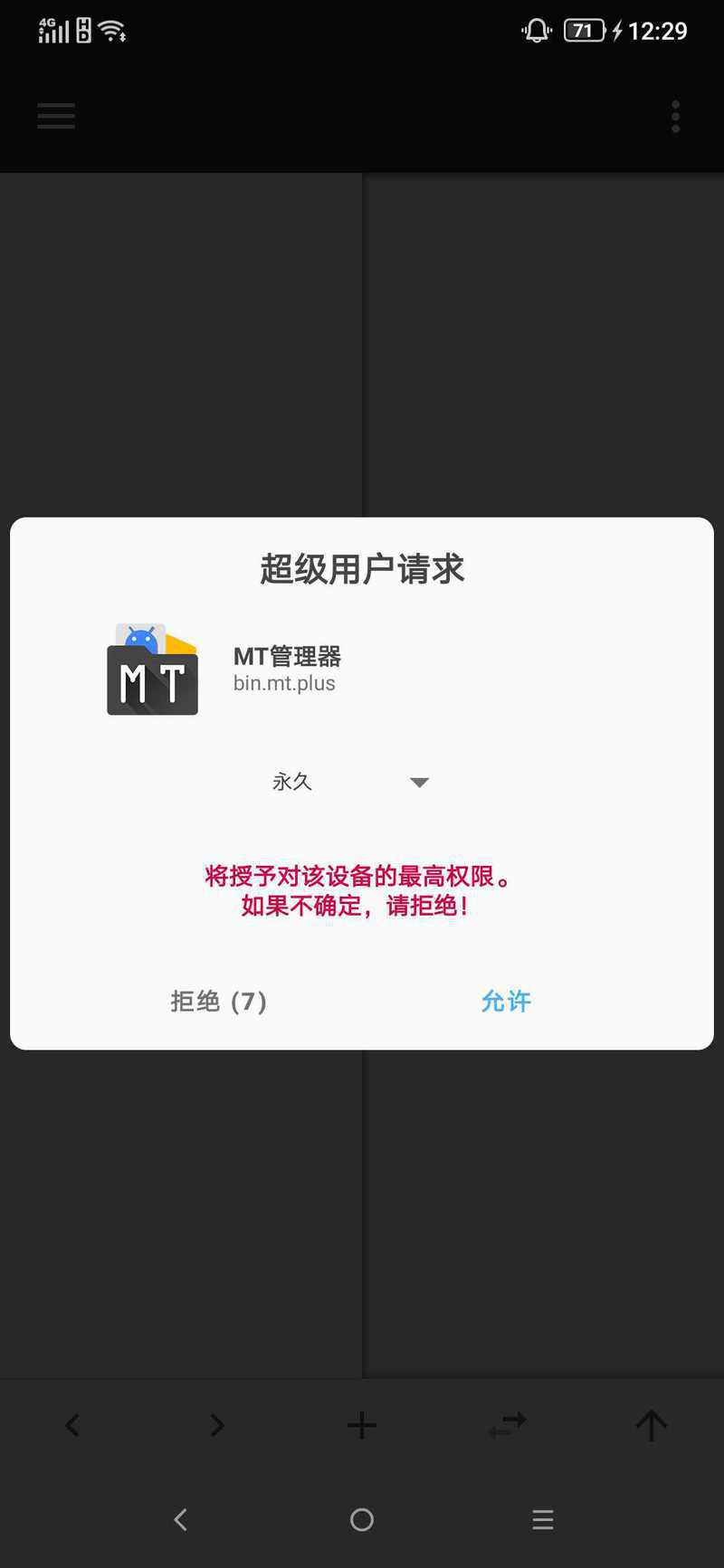Tap the system back button
This screenshot has width=724, height=1568.
[x=181, y=1519]
